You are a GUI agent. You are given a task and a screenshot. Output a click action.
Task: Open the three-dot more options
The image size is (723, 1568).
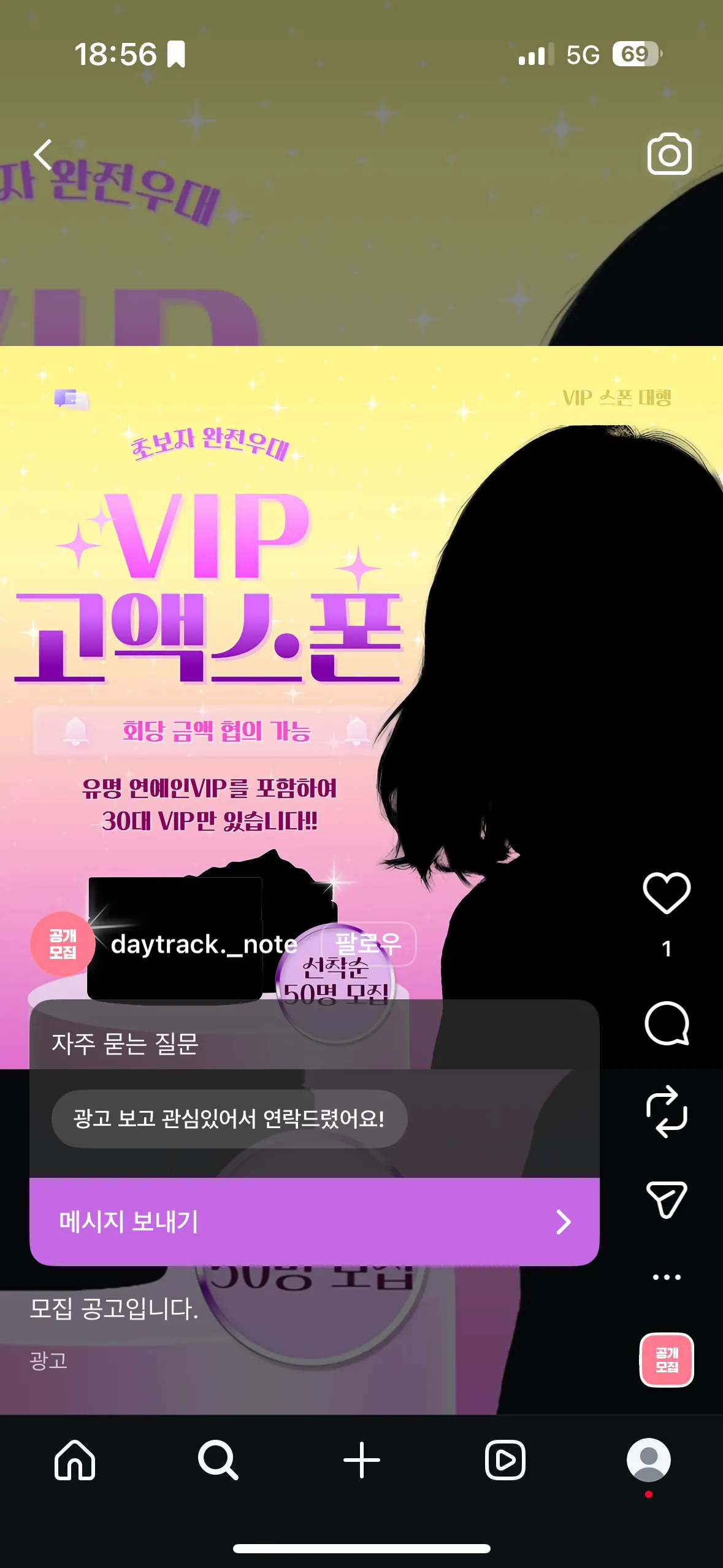[x=667, y=1277]
